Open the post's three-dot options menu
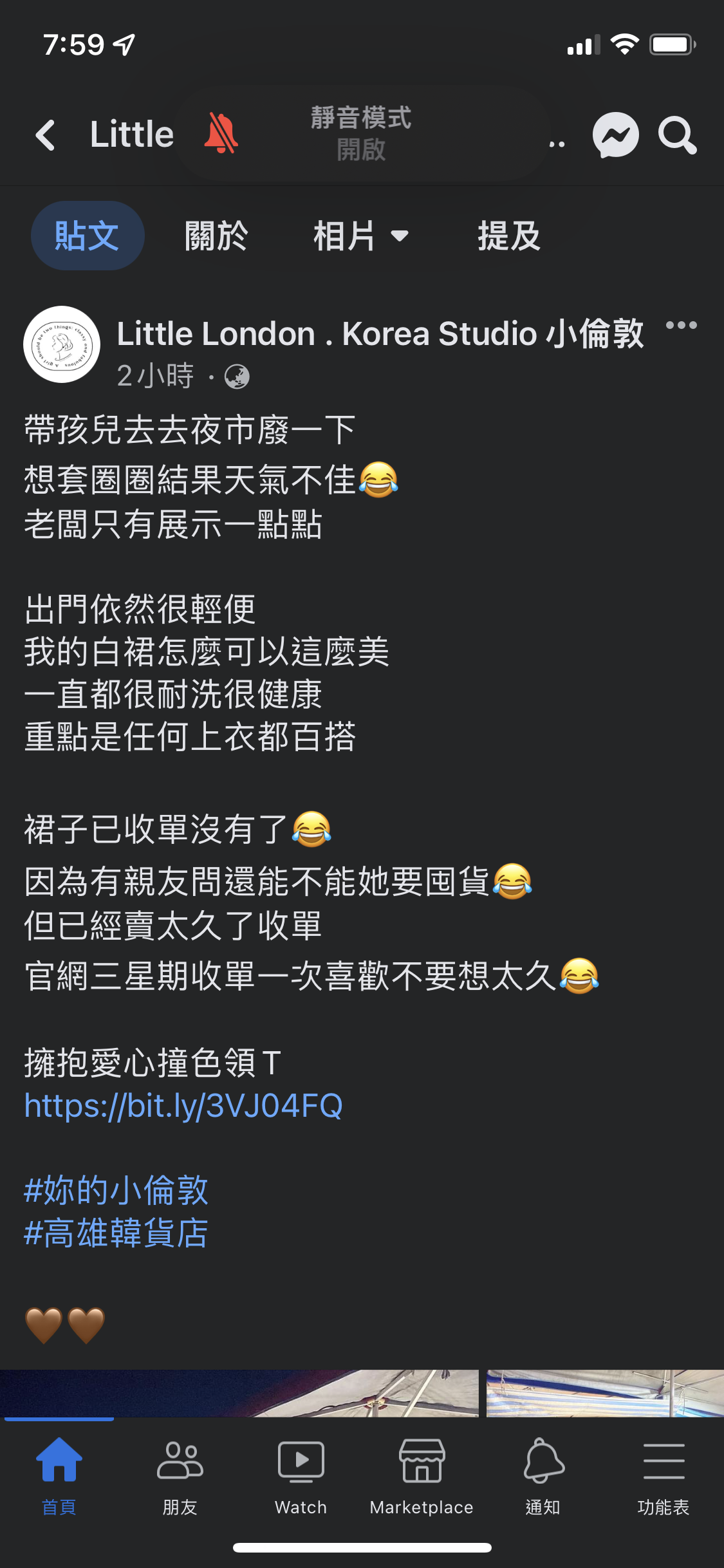This screenshot has width=724, height=1568. pos(681,326)
